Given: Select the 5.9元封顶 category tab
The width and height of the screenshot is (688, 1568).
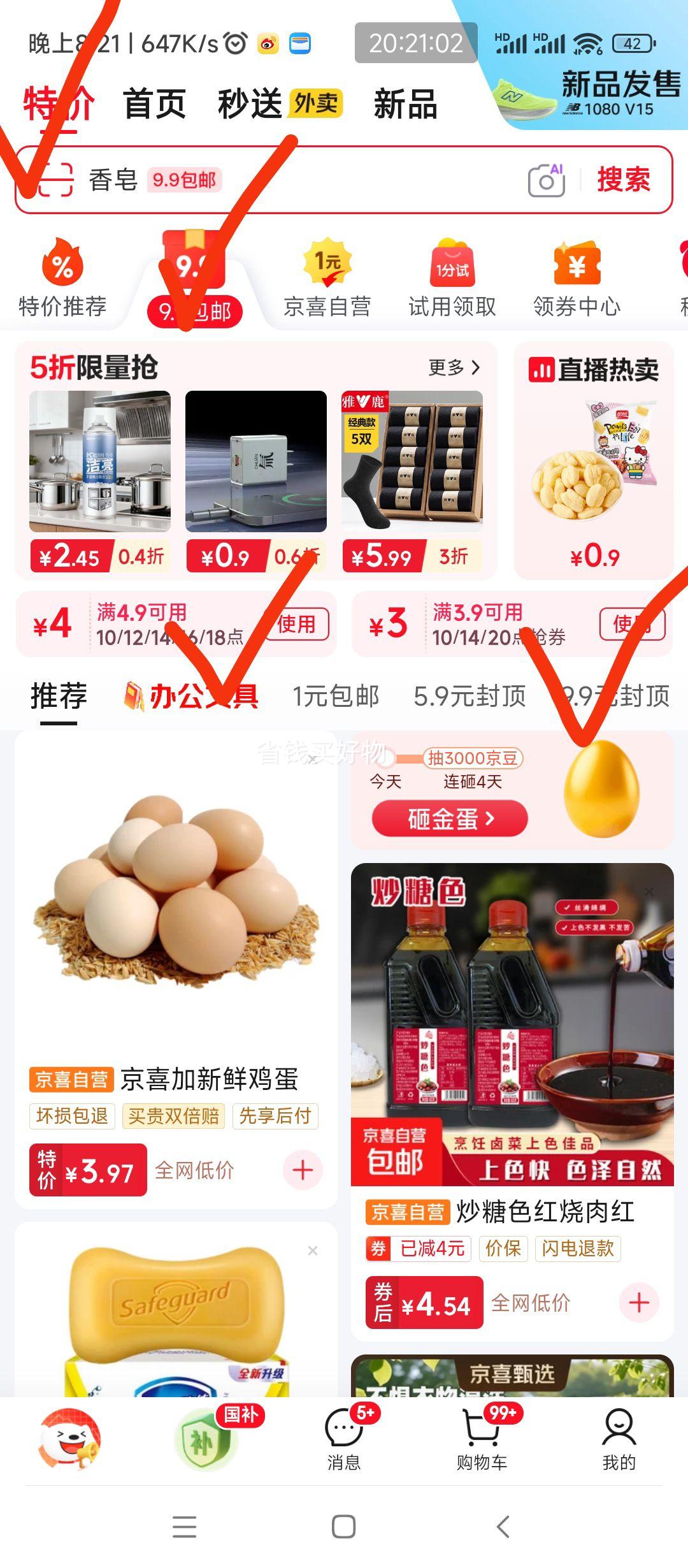Looking at the screenshot, I should coord(469,696).
